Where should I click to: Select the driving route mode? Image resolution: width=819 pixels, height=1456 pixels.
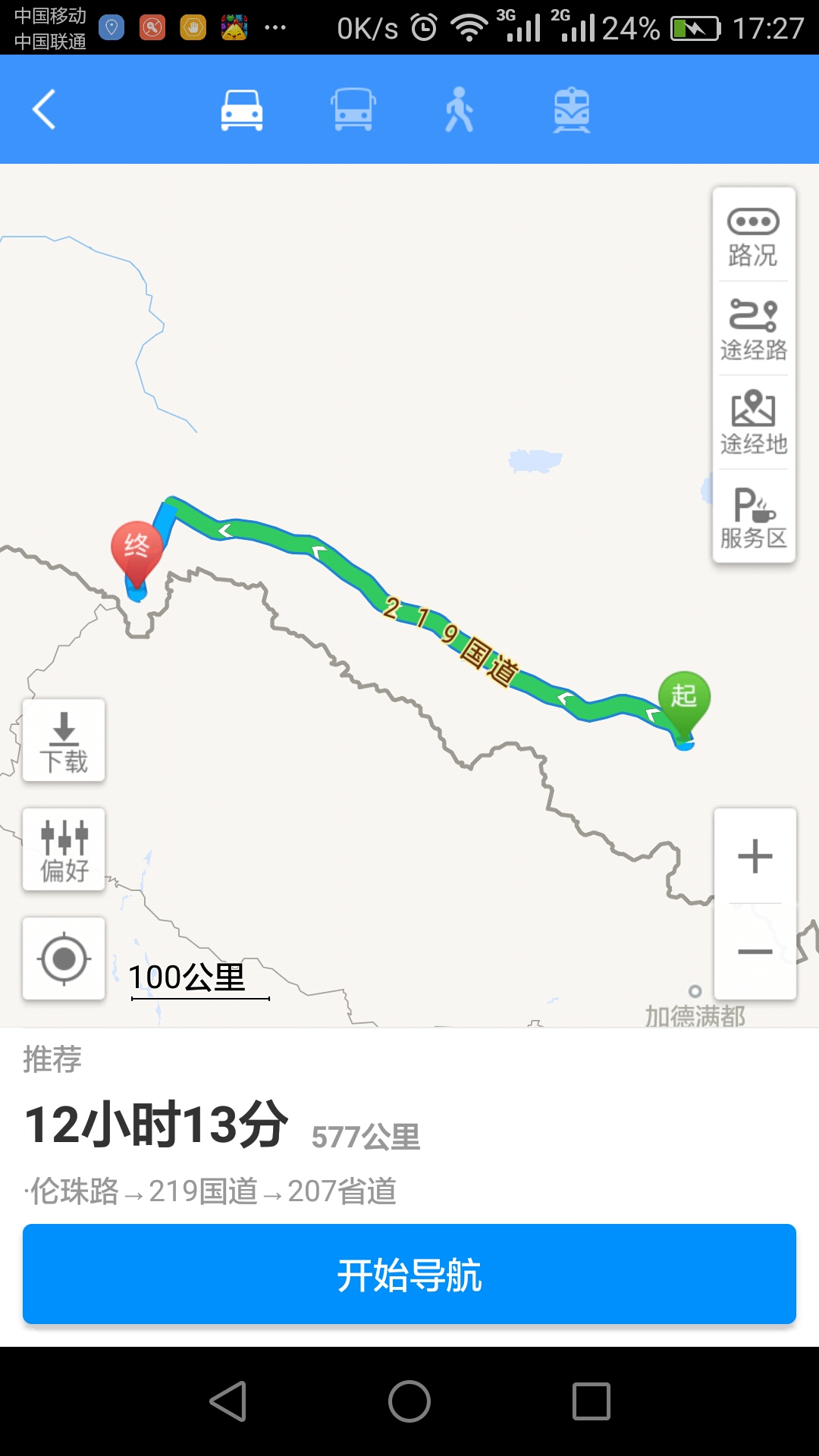[242, 110]
